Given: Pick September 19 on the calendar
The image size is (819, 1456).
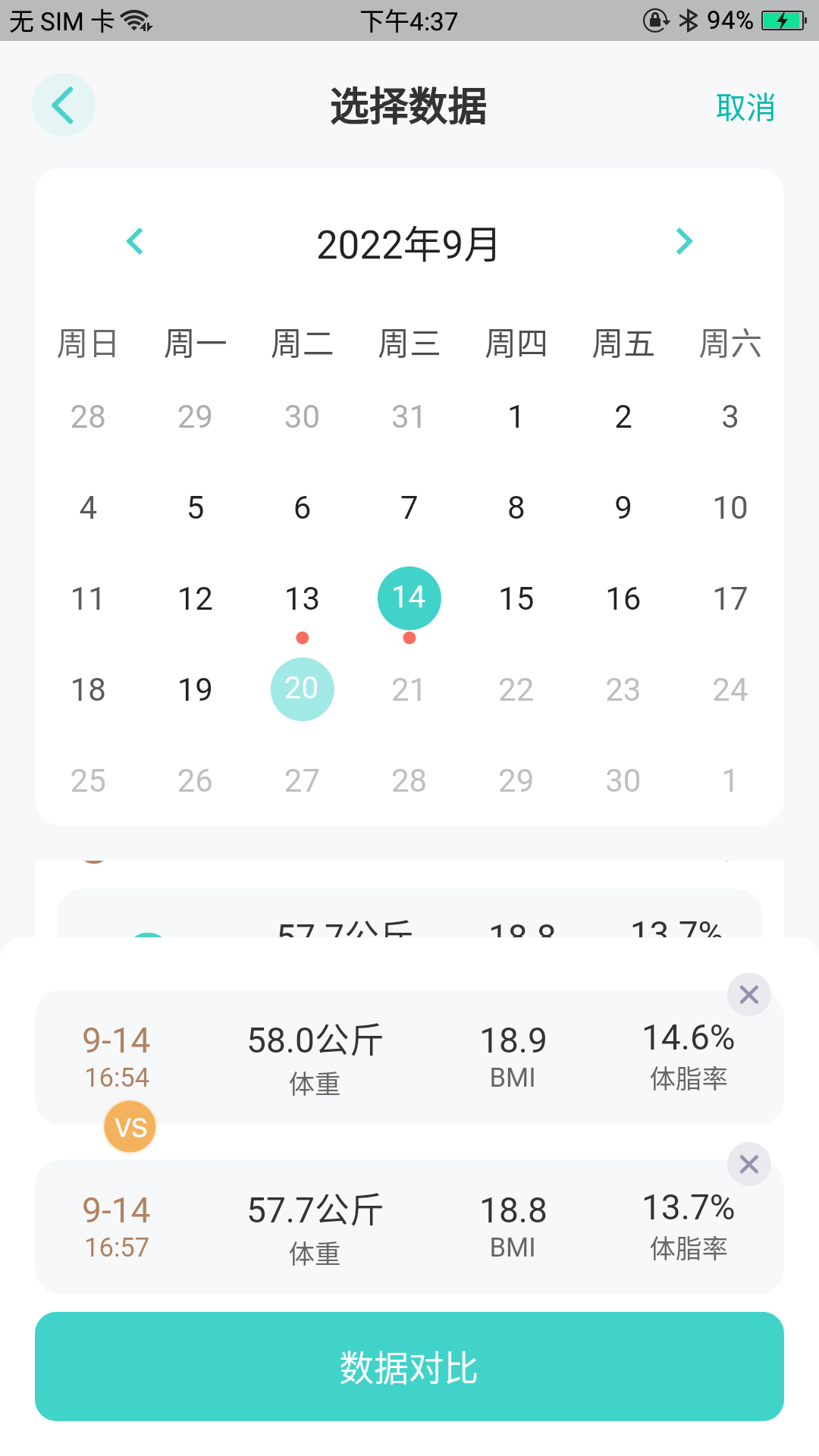Looking at the screenshot, I should point(195,690).
